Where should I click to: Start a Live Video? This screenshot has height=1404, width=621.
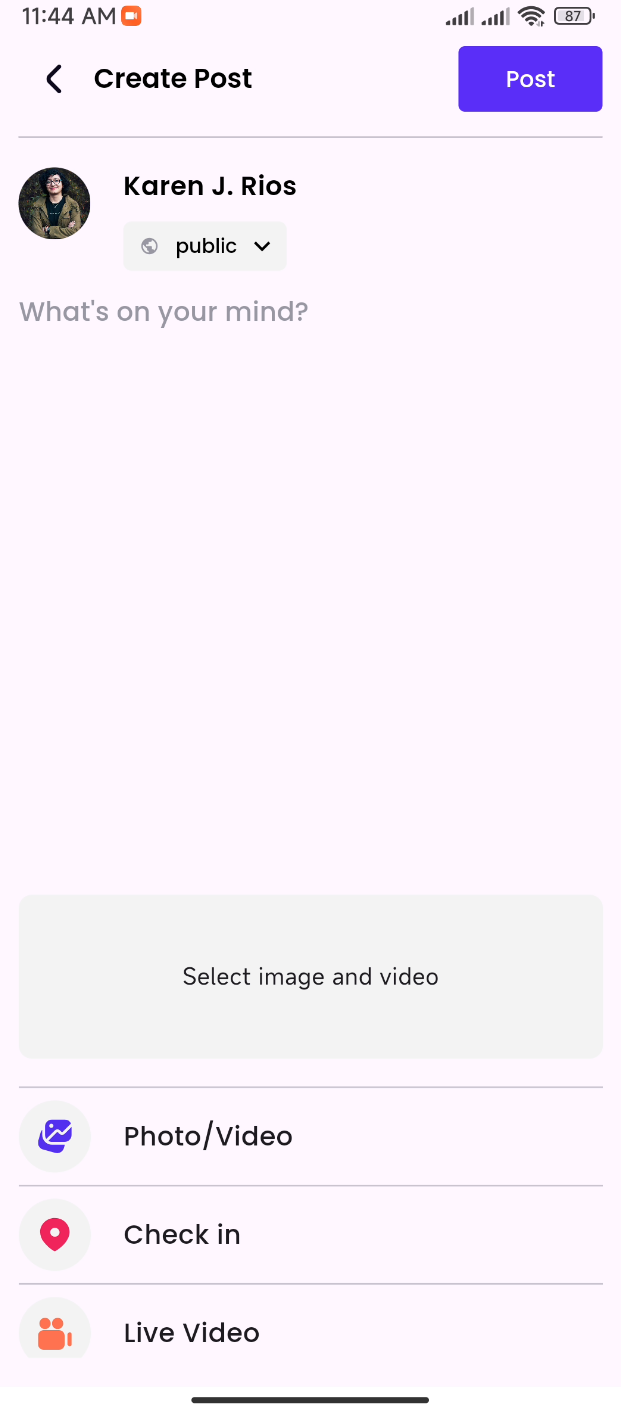(x=192, y=1332)
